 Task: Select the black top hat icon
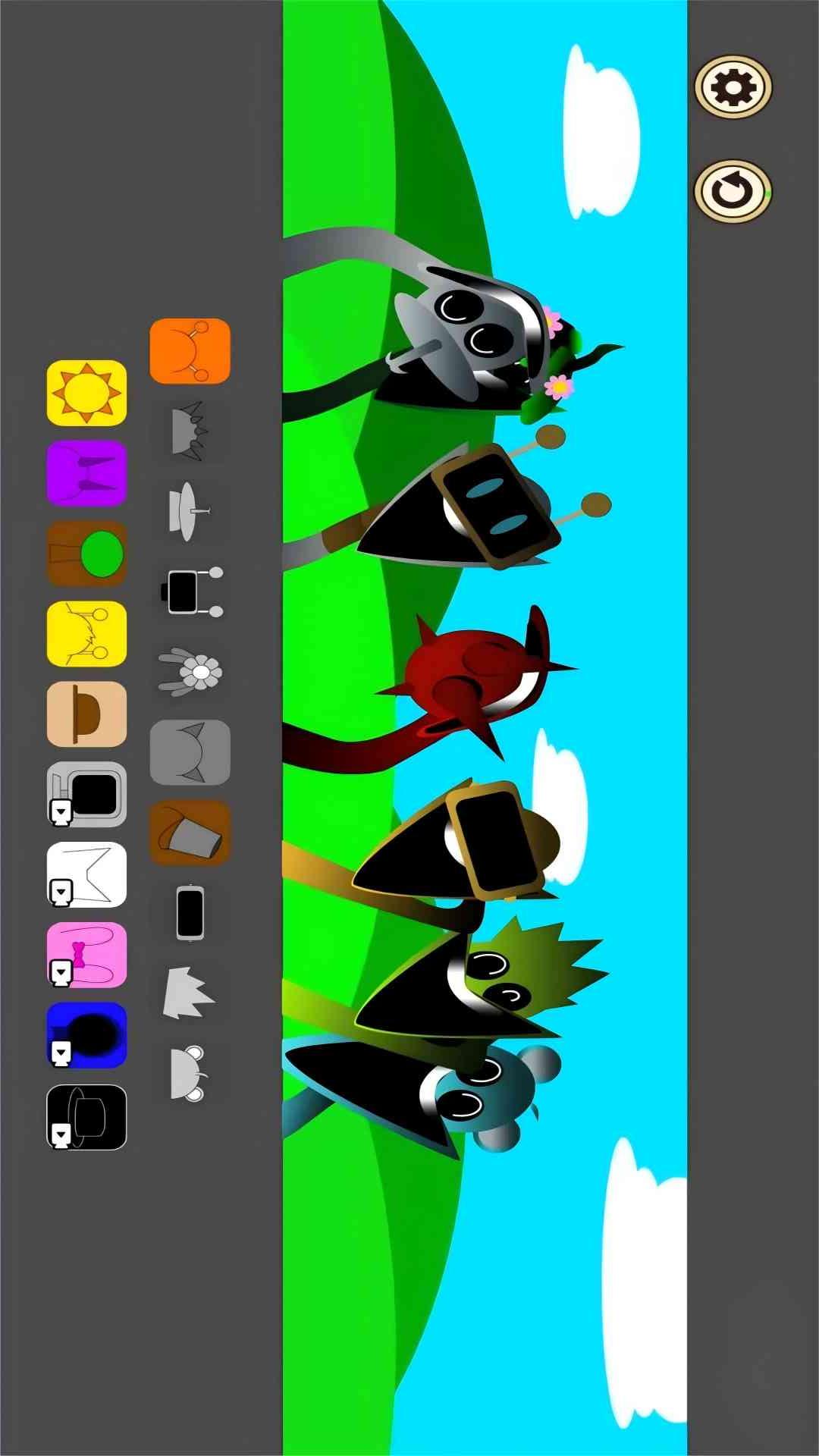pos(86,1117)
